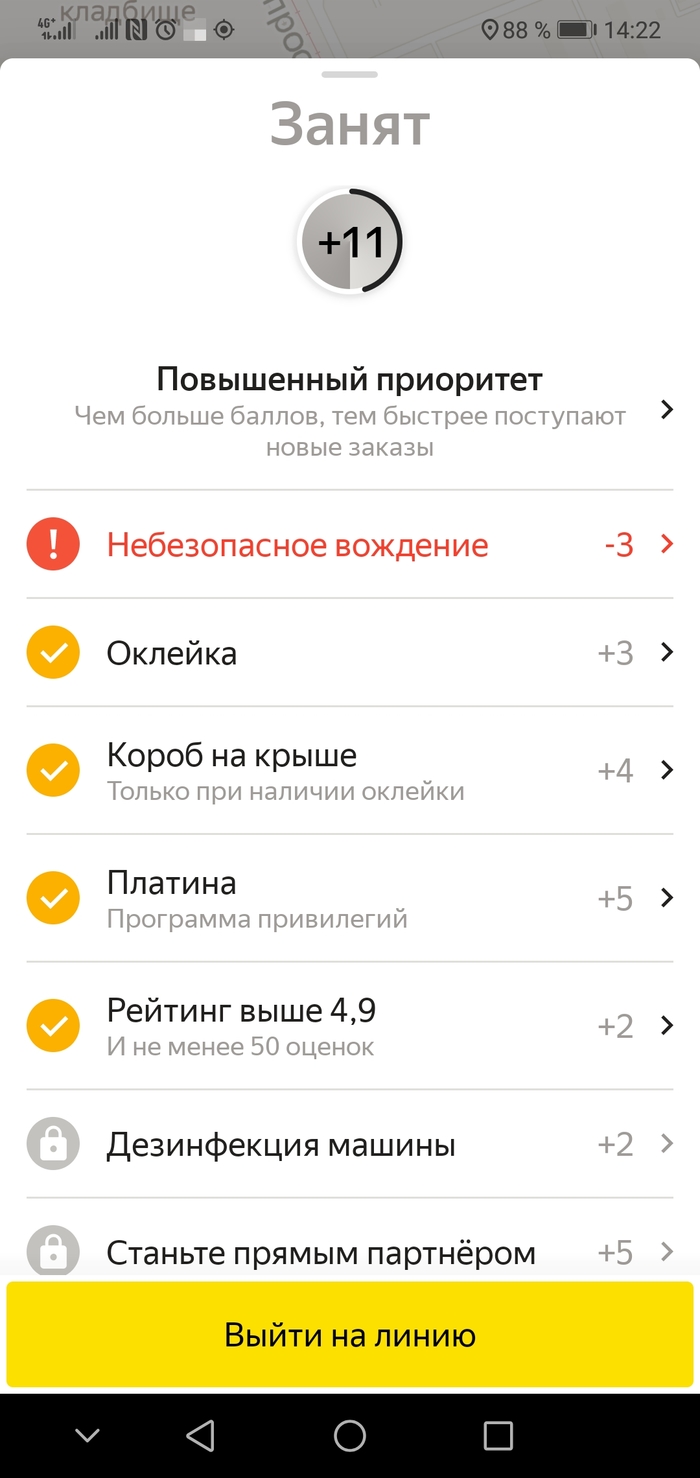The height and width of the screenshot is (1478, 700).
Task: Go to the phone's home screen
Action: coord(350,1436)
